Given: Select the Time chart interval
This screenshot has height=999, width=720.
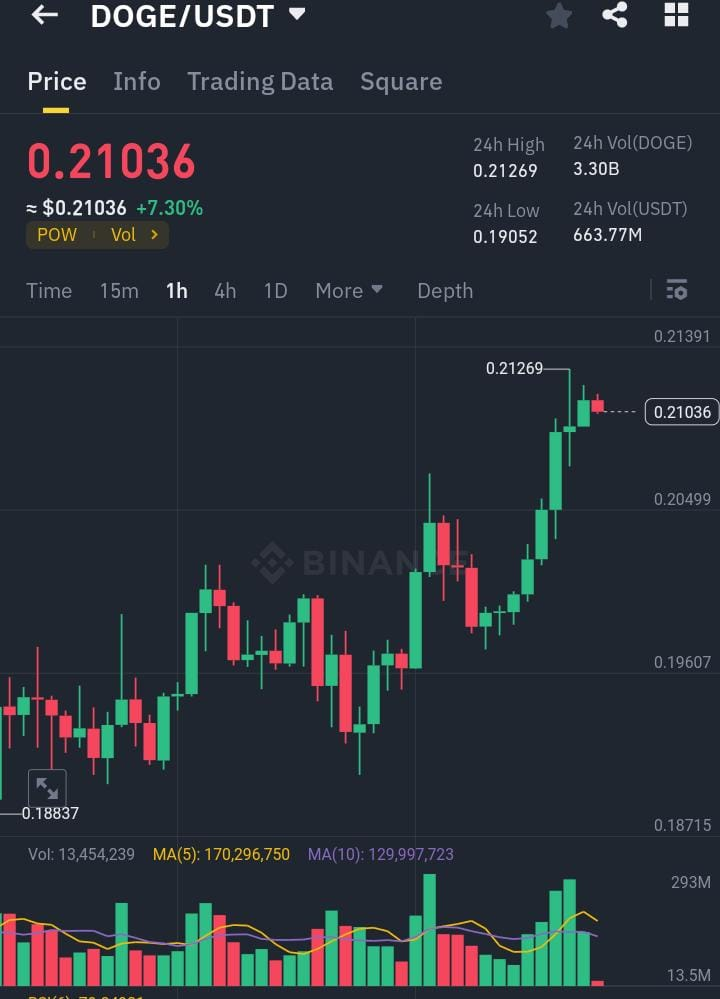Looking at the screenshot, I should click(x=49, y=291).
